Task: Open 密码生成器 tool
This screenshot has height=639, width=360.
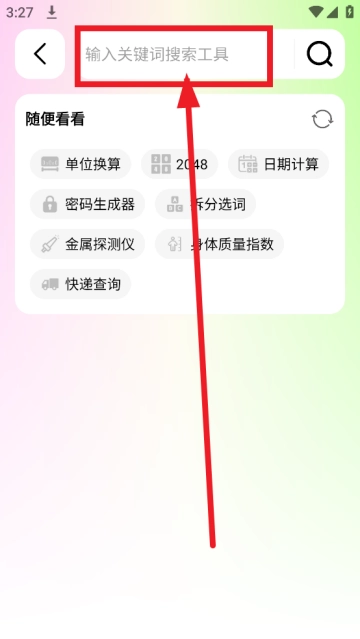Action: 88,204
